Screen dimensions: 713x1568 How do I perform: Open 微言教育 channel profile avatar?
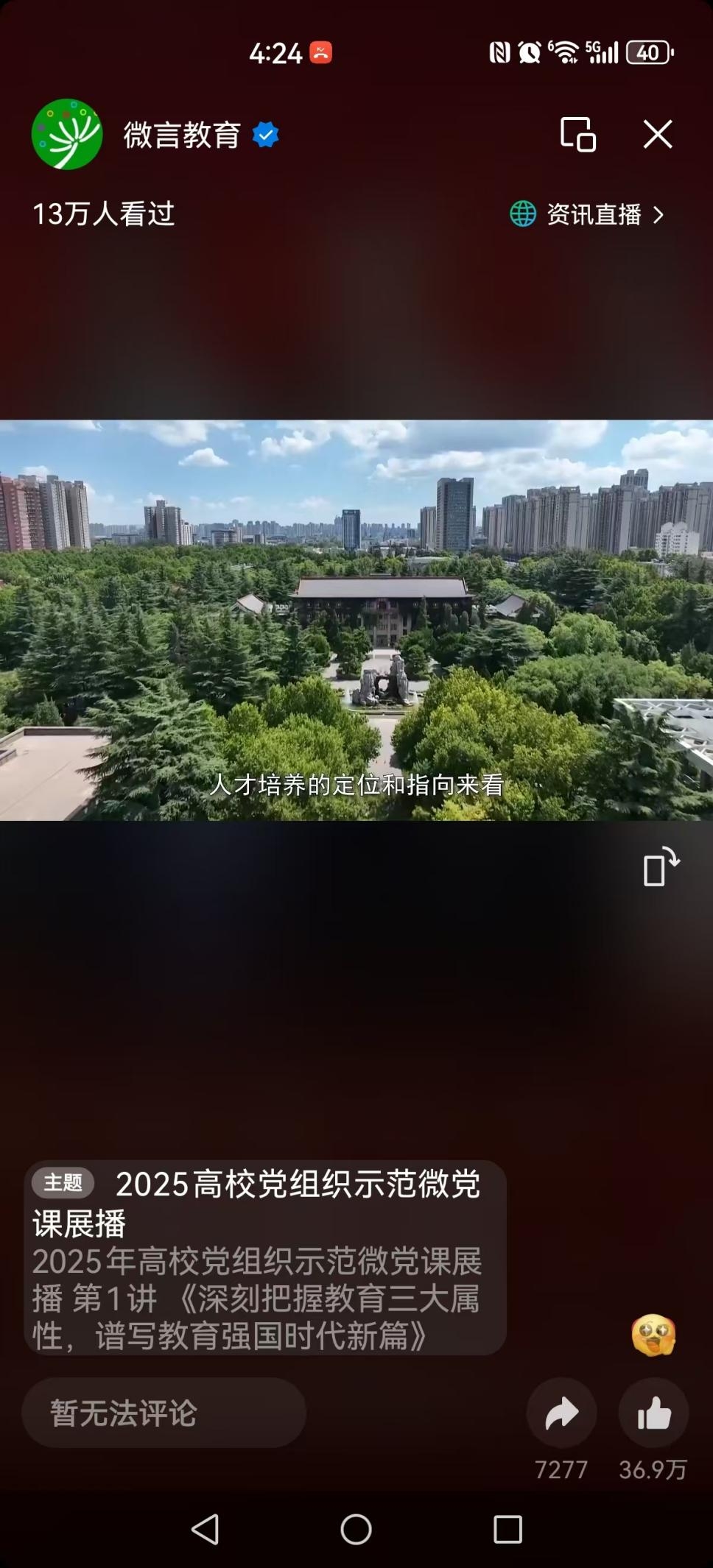coord(67,135)
